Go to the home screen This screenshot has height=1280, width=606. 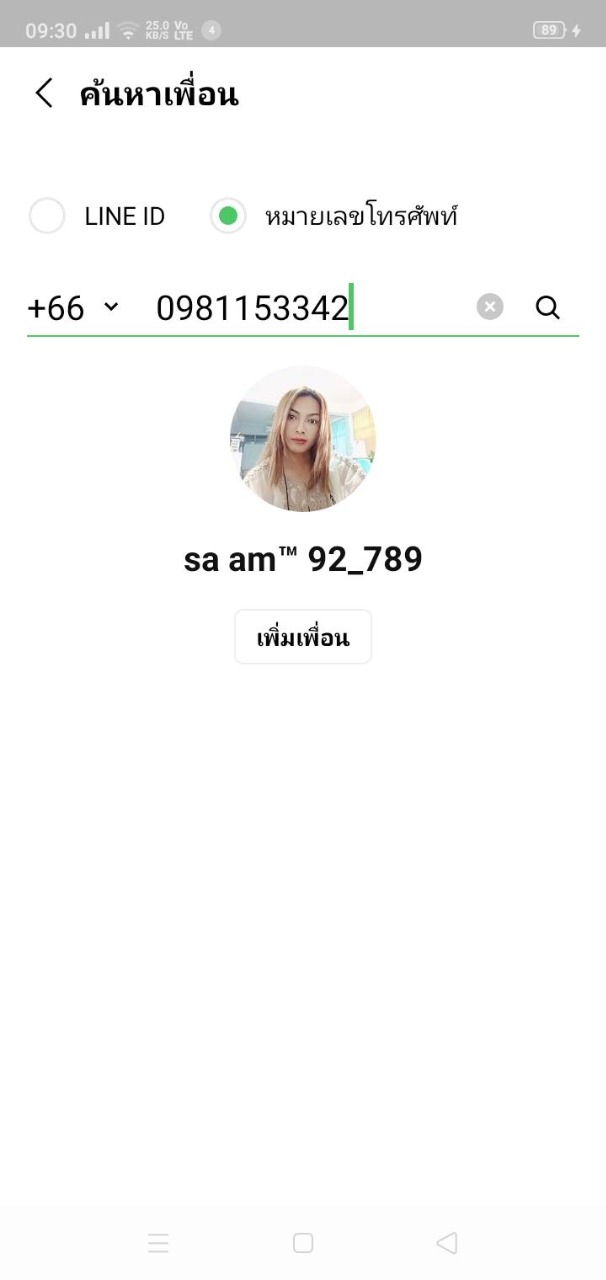pyautogui.click(x=303, y=1243)
